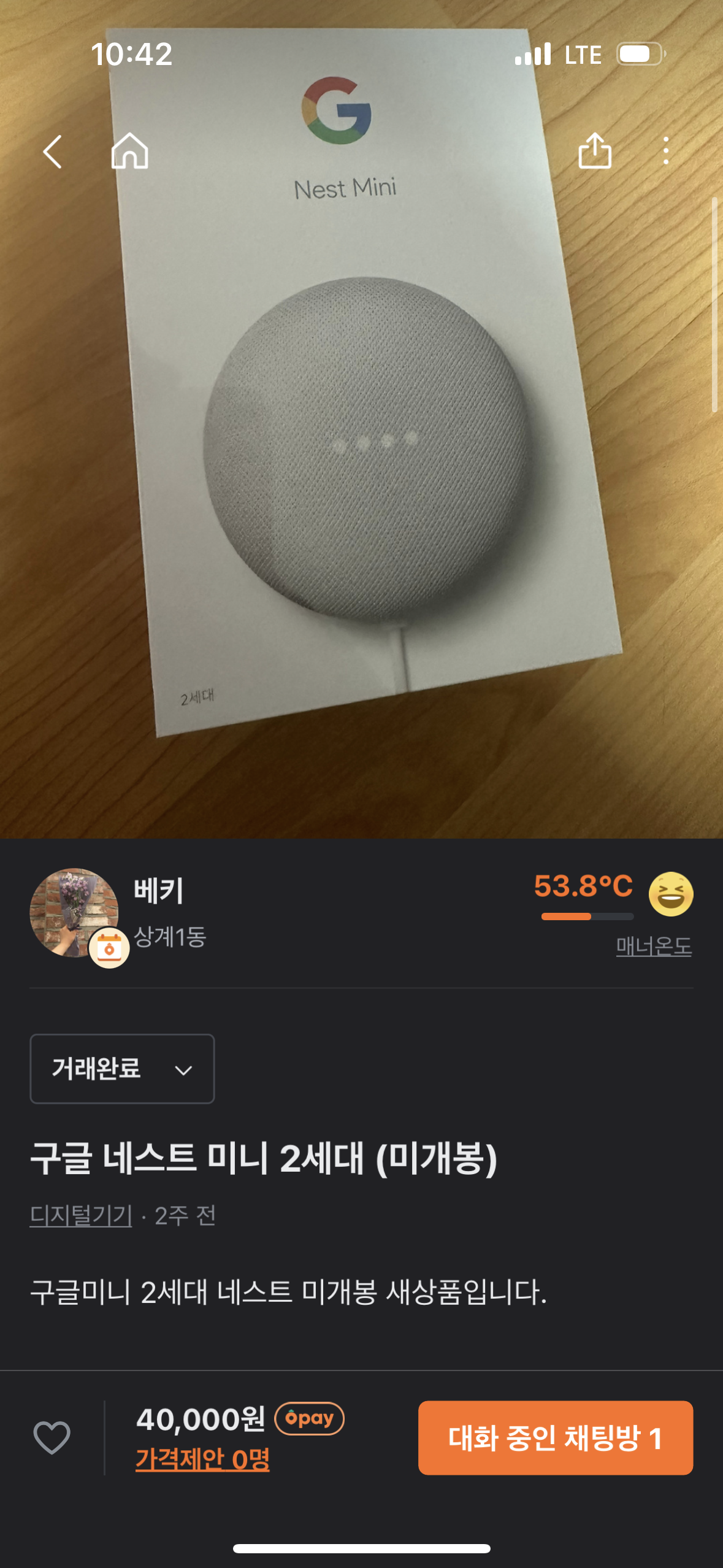
Task: Share this Nest Mini listing
Action: coord(595,150)
